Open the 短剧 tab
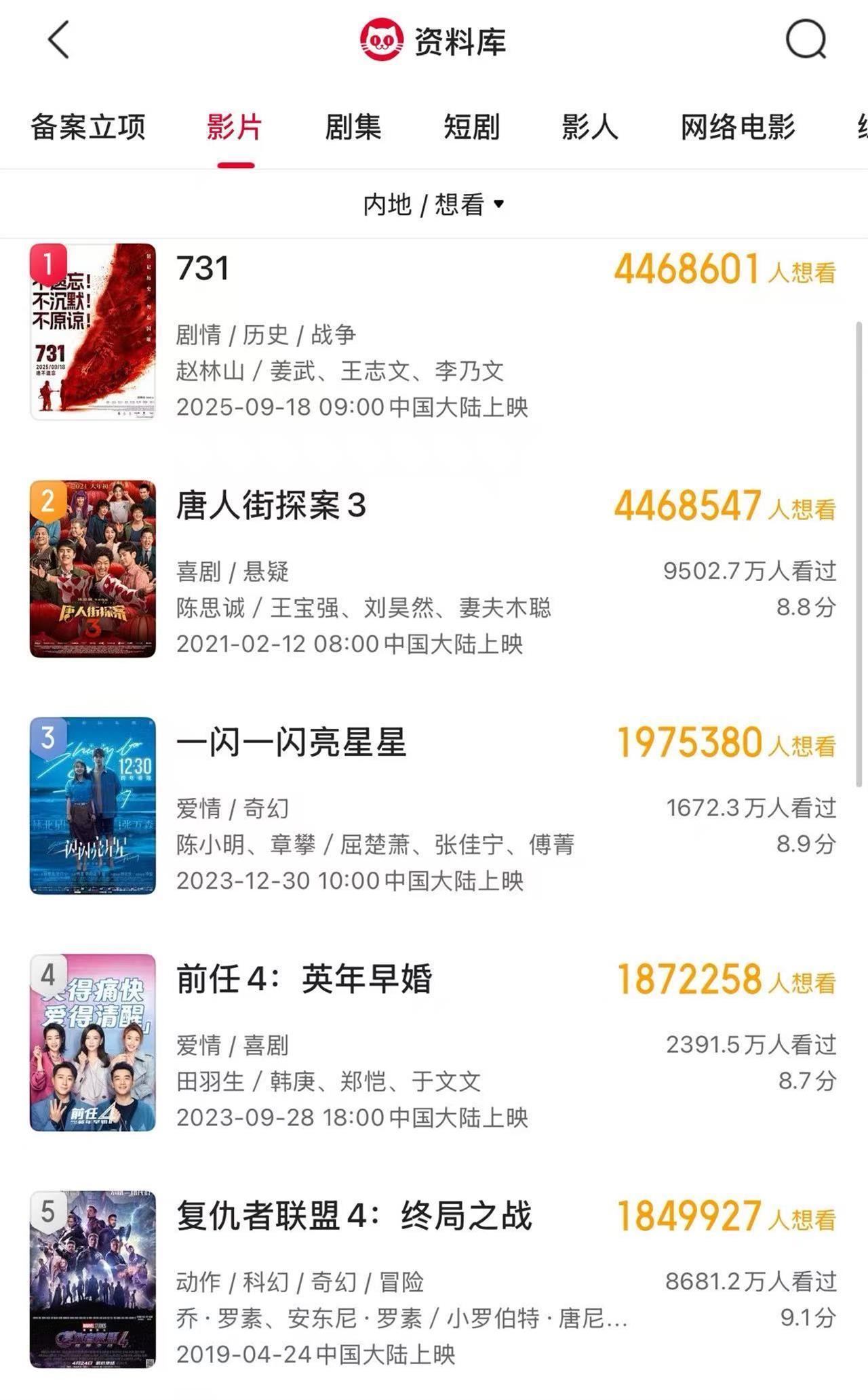 pyautogui.click(x=471, y=127)
